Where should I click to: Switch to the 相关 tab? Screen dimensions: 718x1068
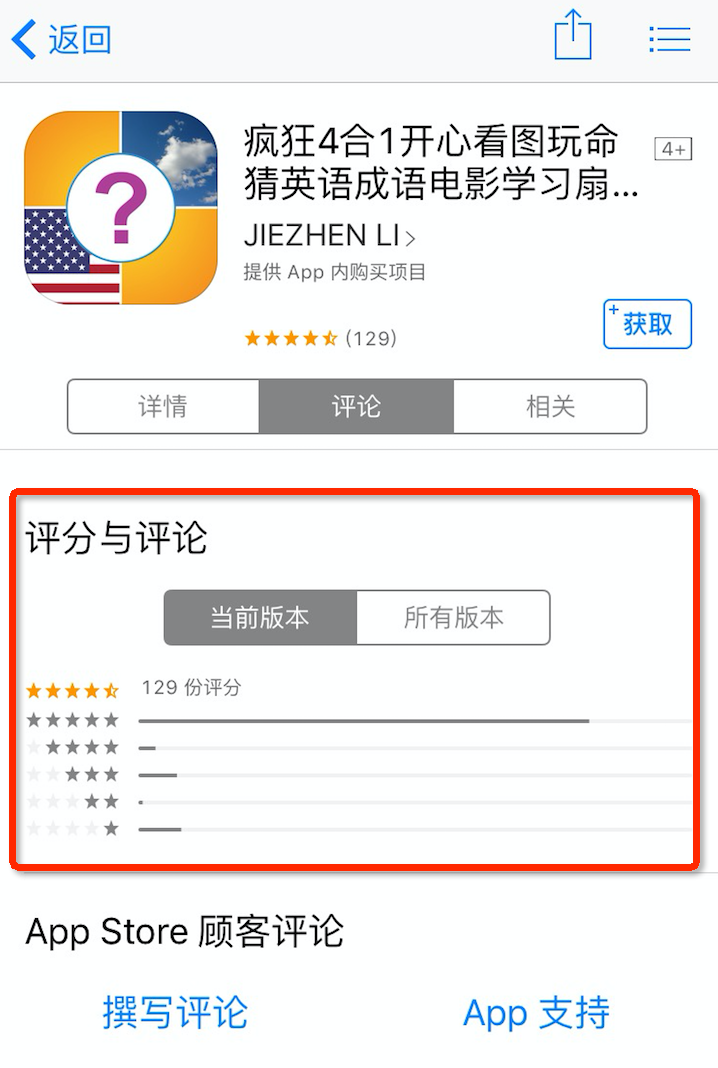(550, 406)
